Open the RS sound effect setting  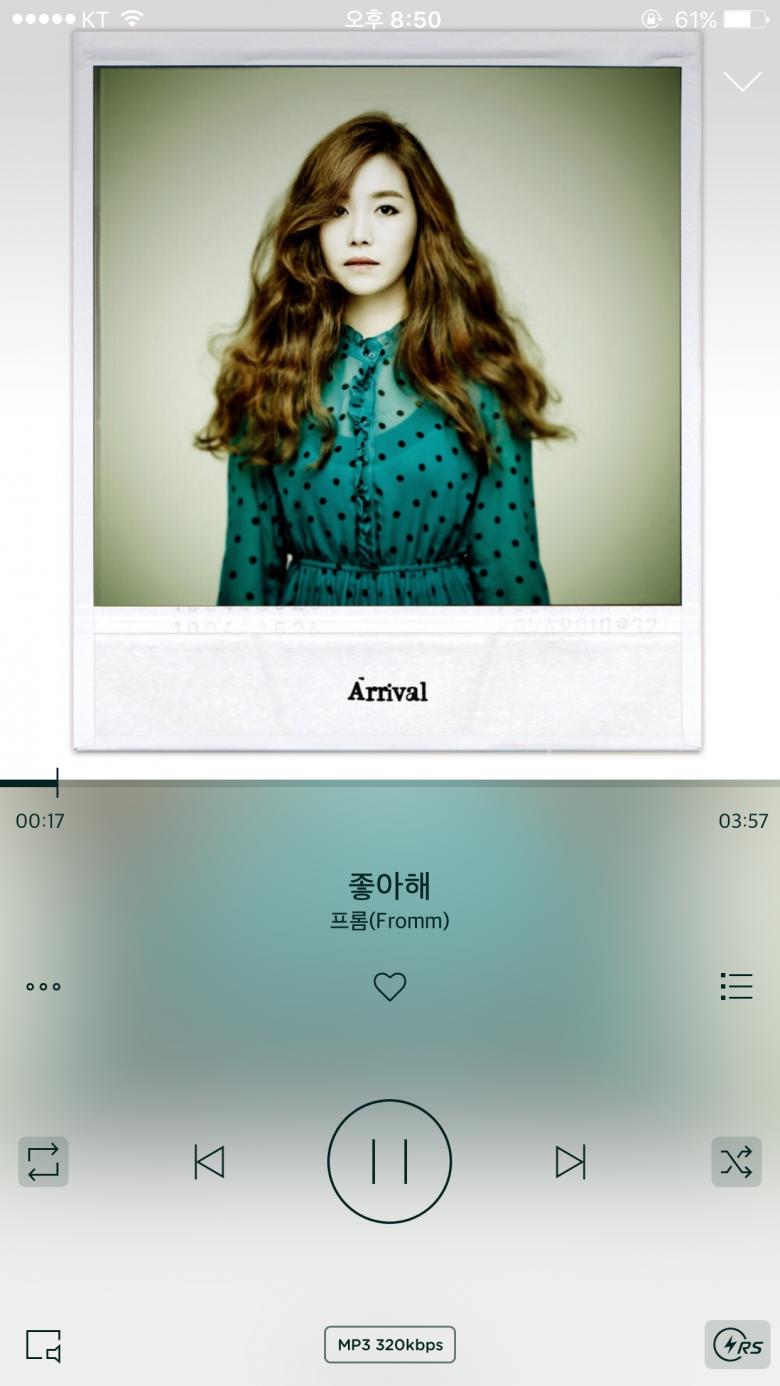737,1345
